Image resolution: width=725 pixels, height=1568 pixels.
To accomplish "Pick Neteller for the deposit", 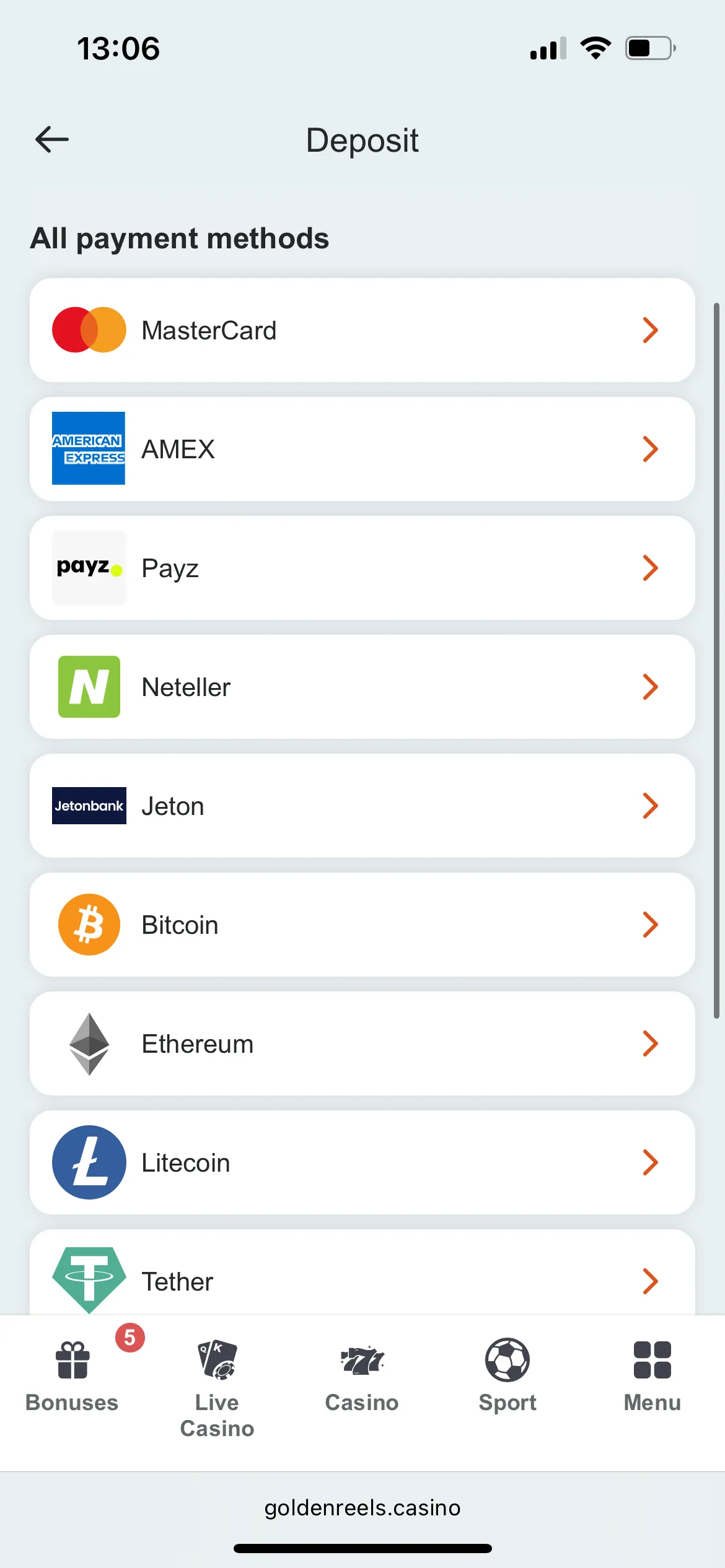I will pyautogui.click(x=362, y=687).
